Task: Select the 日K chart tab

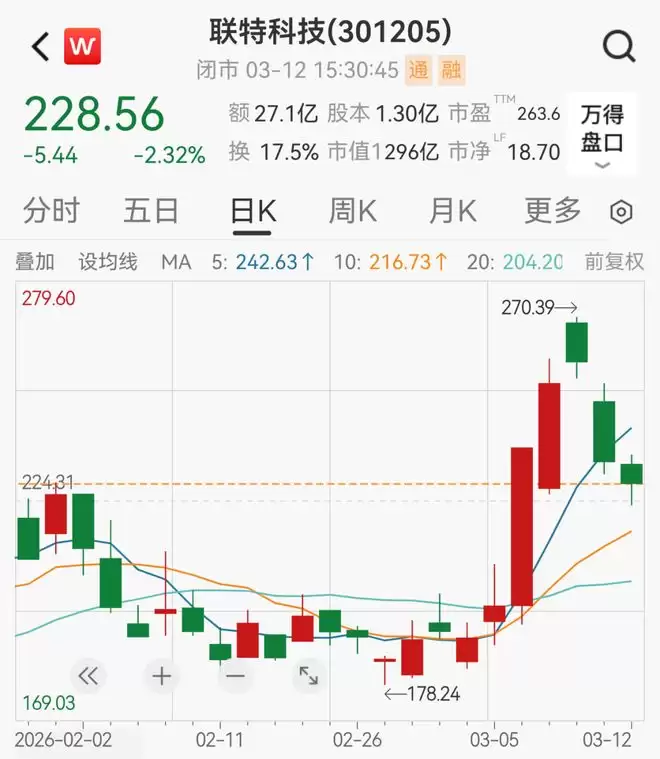Action: (253, 211)
